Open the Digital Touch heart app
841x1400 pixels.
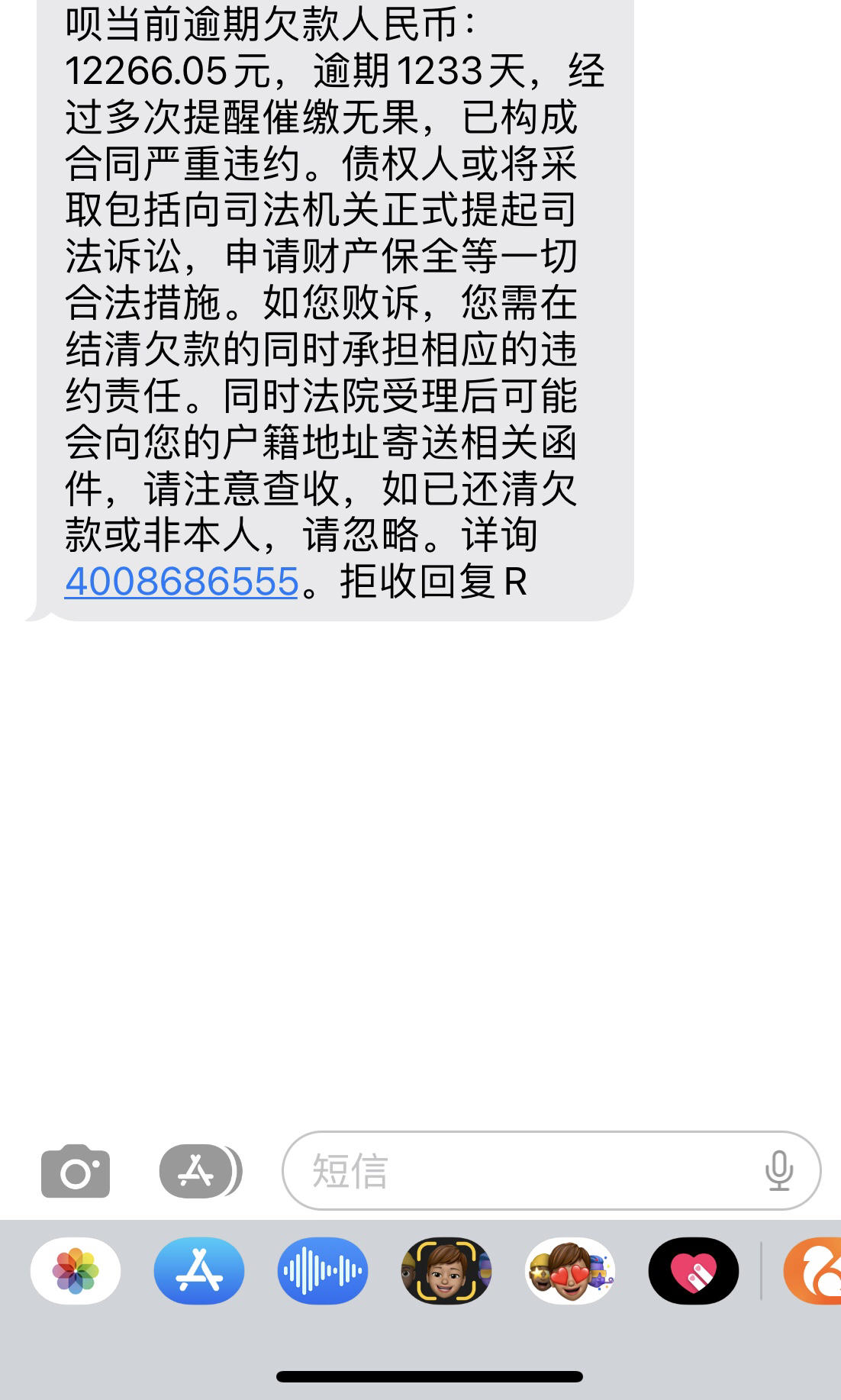pos(694,1271)
